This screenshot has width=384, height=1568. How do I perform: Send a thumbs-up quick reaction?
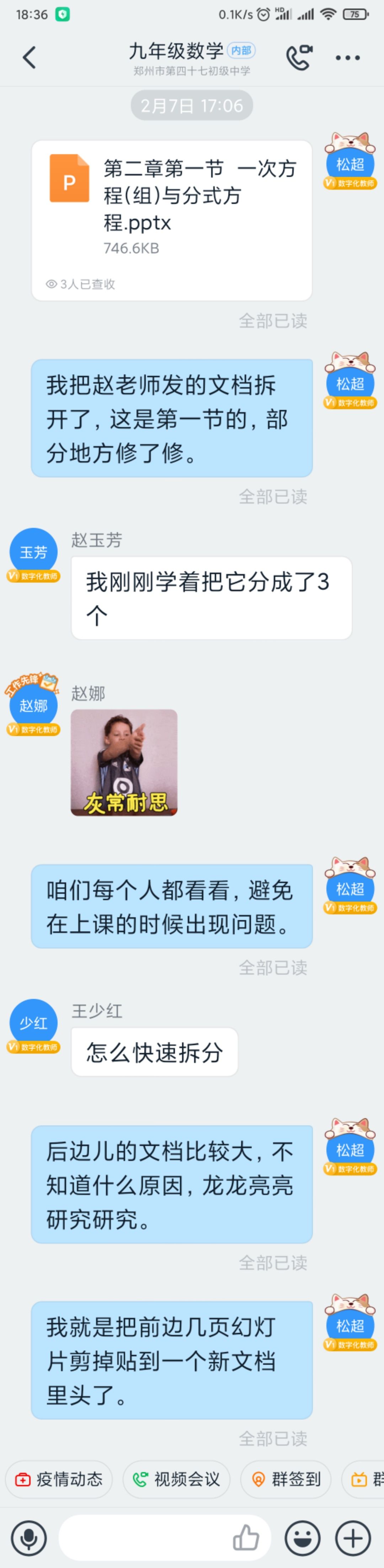click(246, 1537)
